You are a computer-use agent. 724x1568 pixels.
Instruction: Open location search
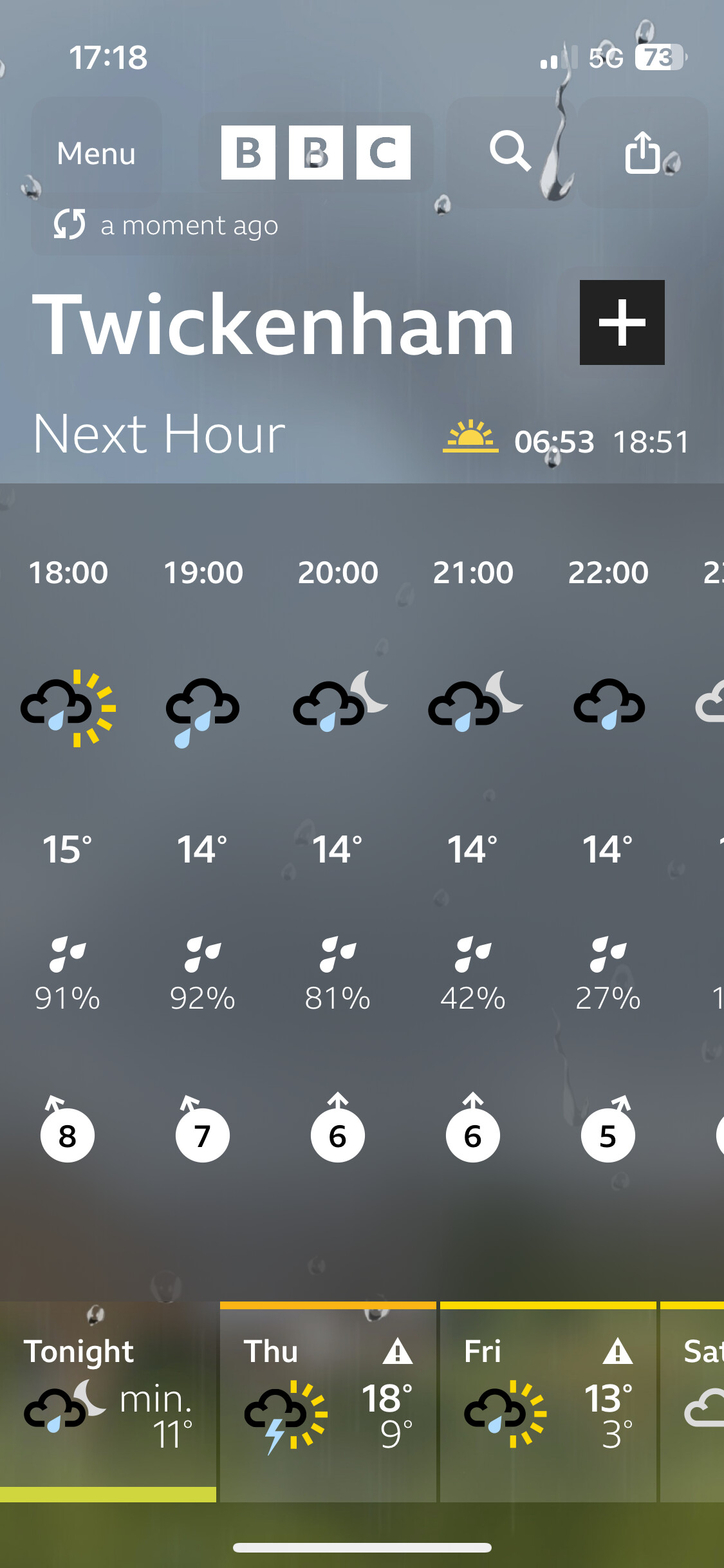point(510,152)
